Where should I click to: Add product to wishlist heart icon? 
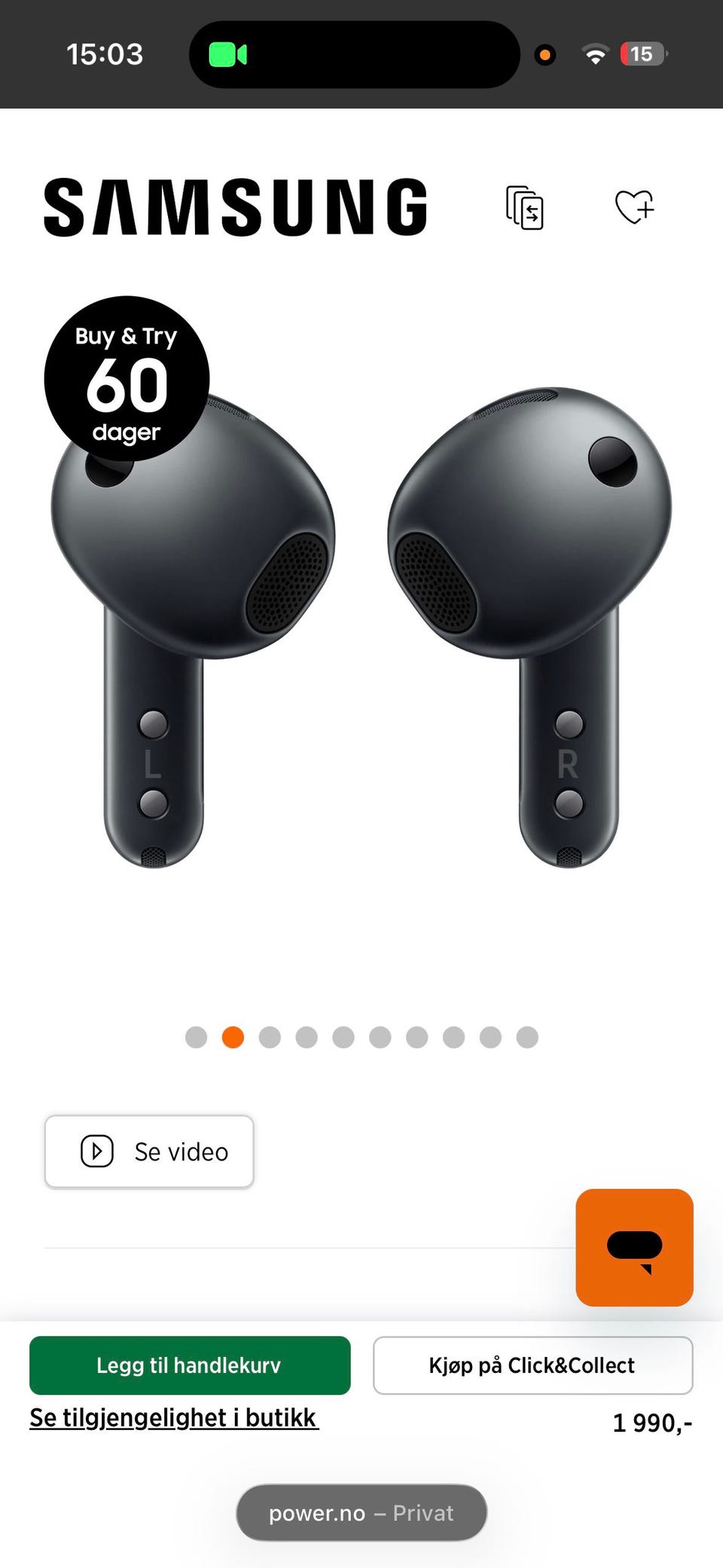point(634,206)
